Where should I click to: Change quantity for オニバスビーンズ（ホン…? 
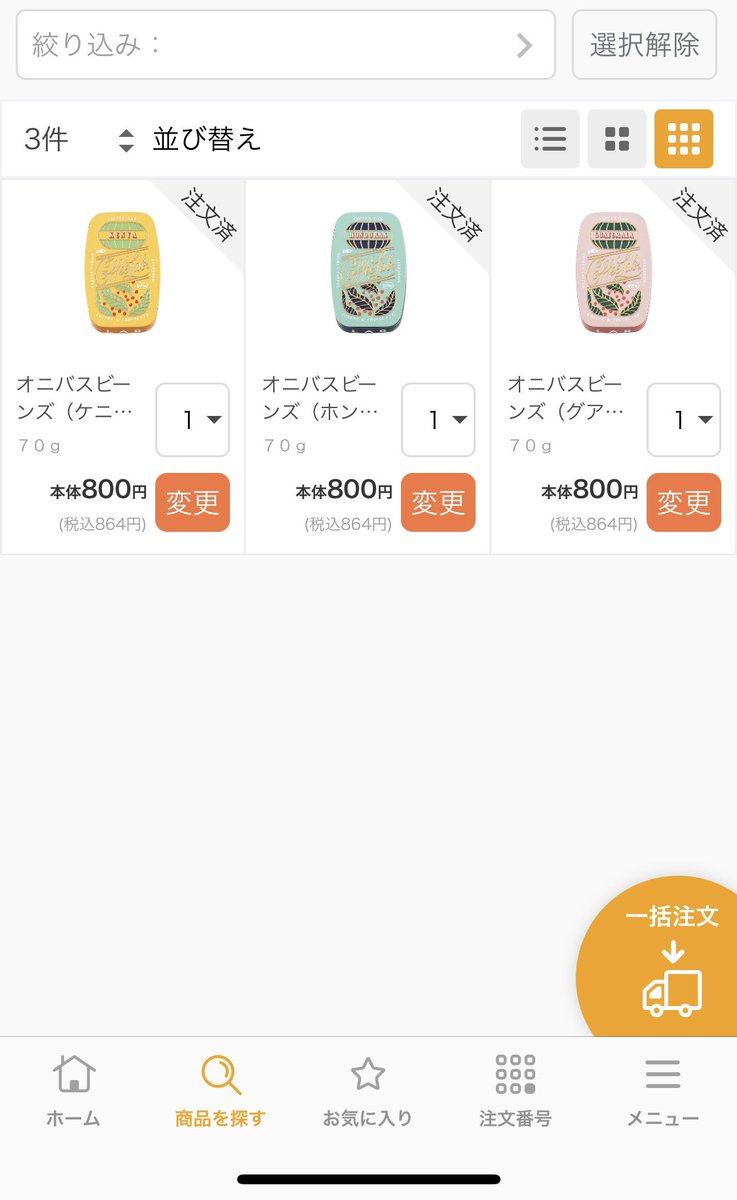(439, 420)
